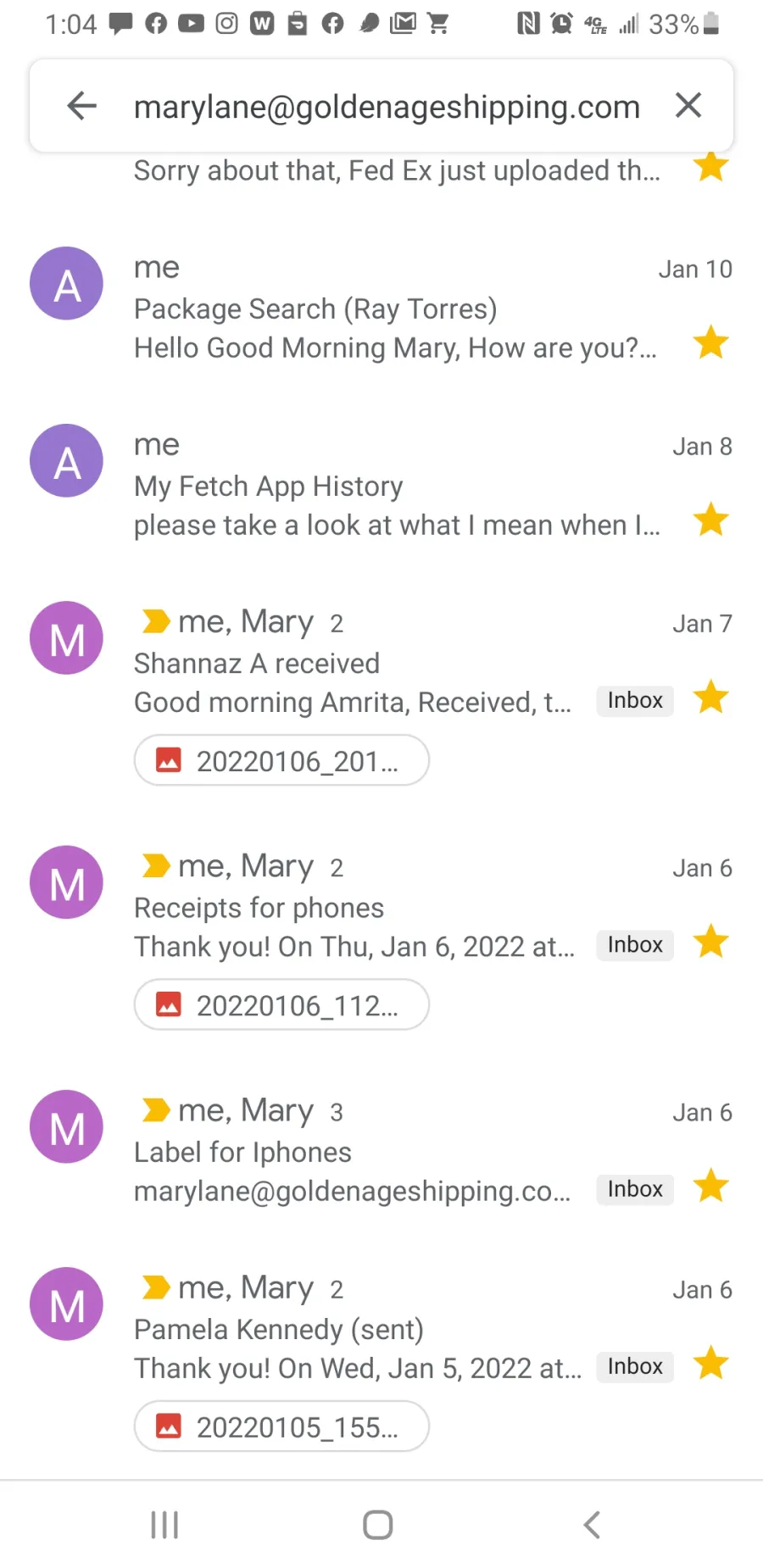Unstar the Label for Iphones thread
This screenshot has width=763, height=1568.
coord(710,1187)
